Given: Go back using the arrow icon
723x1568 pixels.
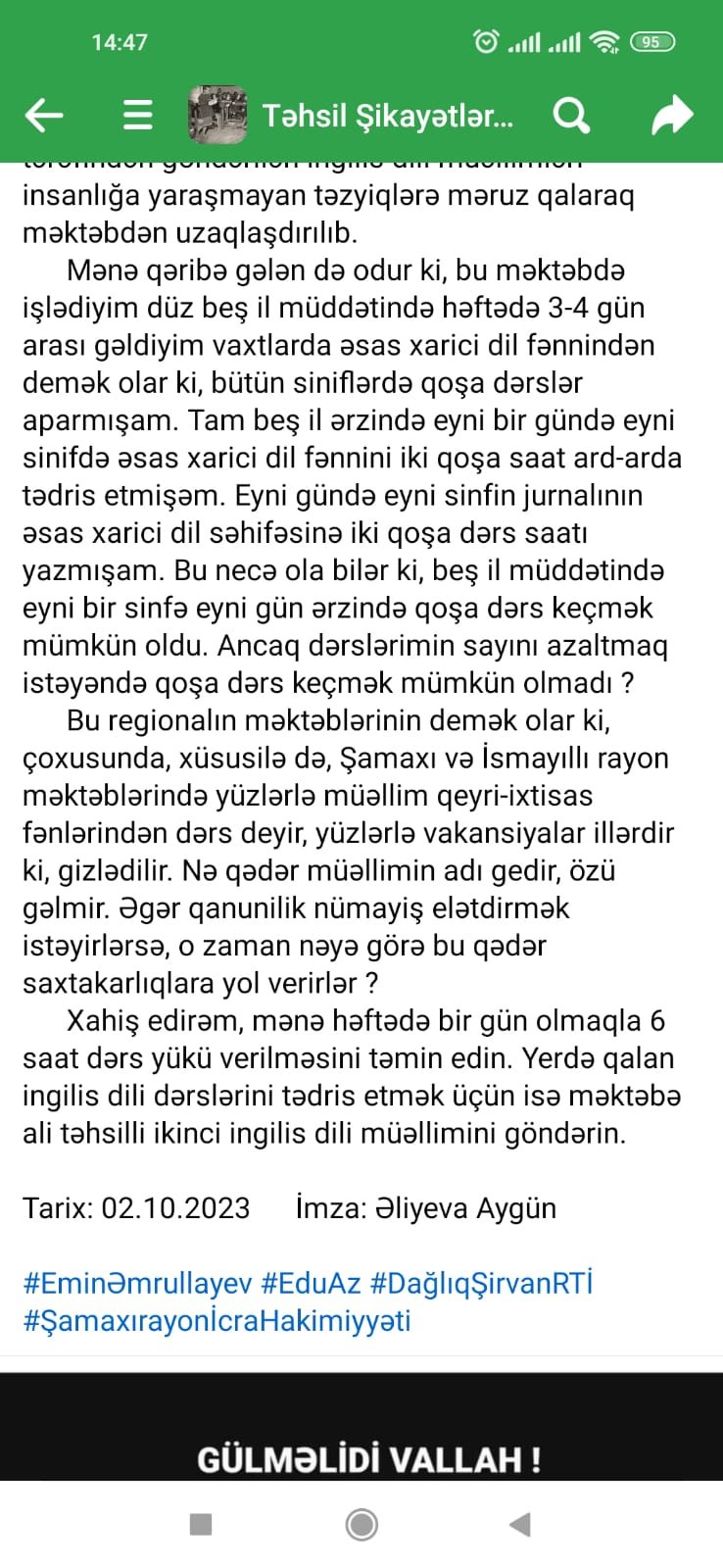Looking at the screenshot, I should (x=44, y=116).
